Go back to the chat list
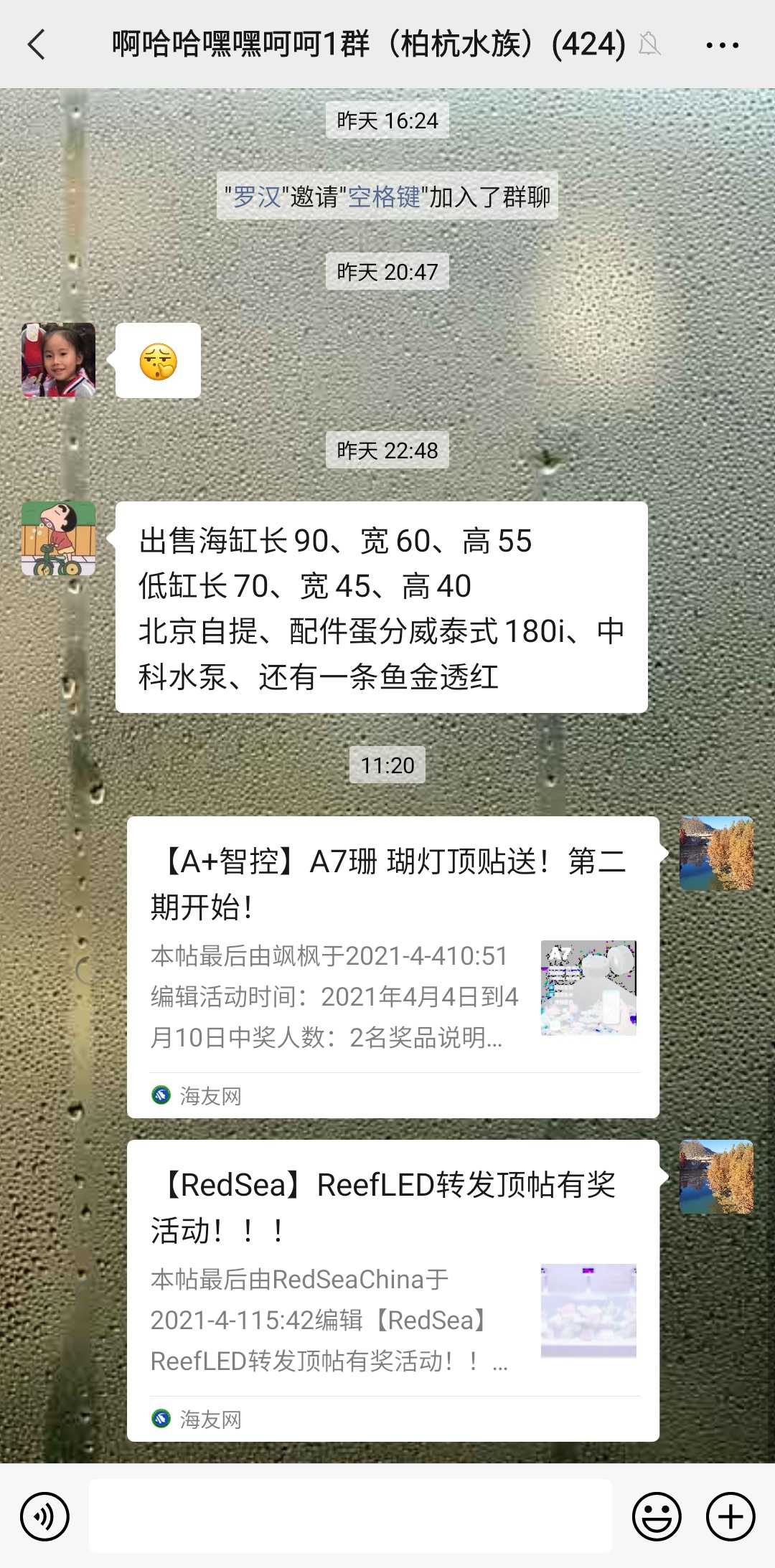Viewport: 775px width, 1568px height. 37,44
